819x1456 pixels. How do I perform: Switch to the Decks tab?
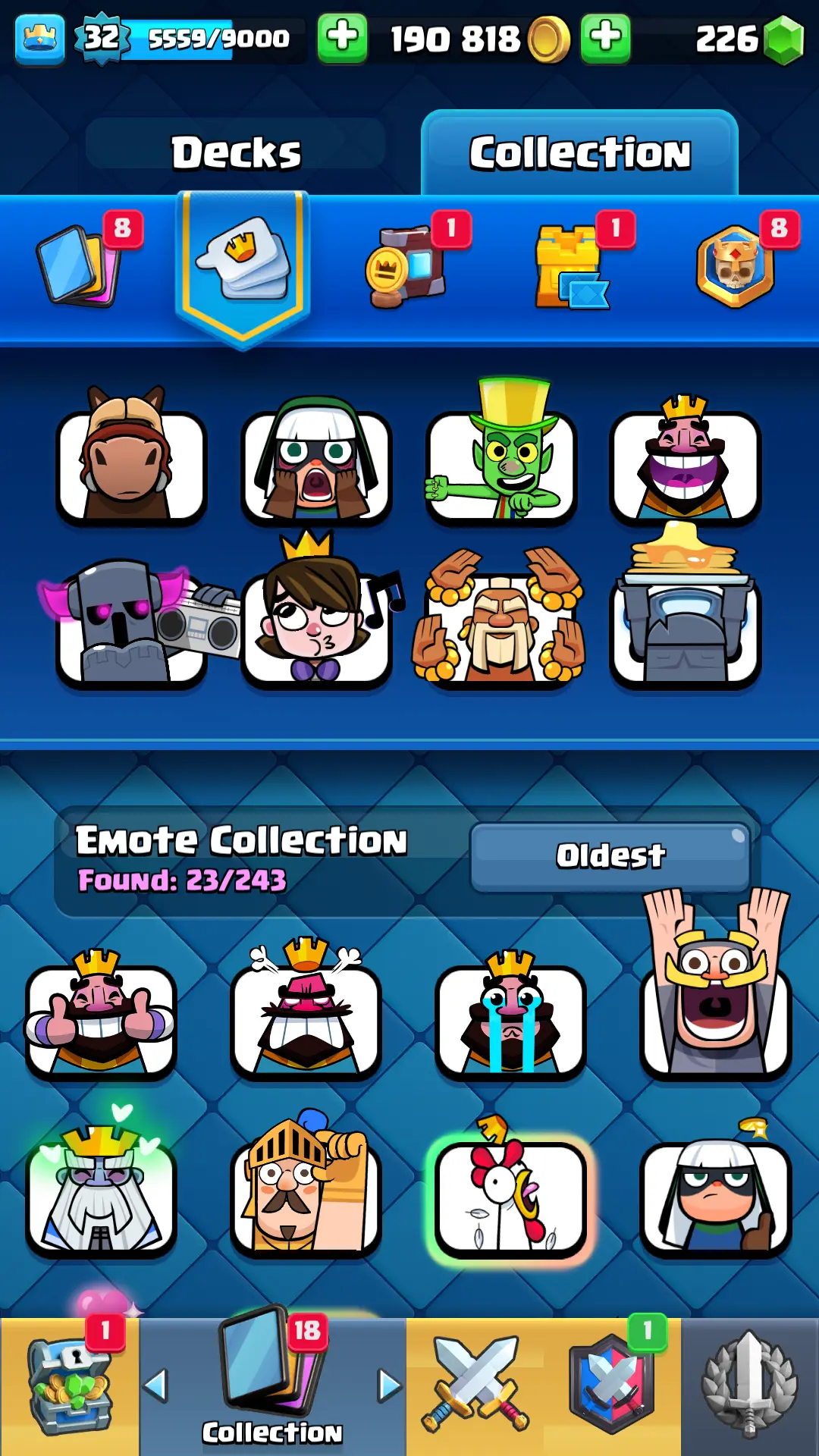[x=236, y=152]
